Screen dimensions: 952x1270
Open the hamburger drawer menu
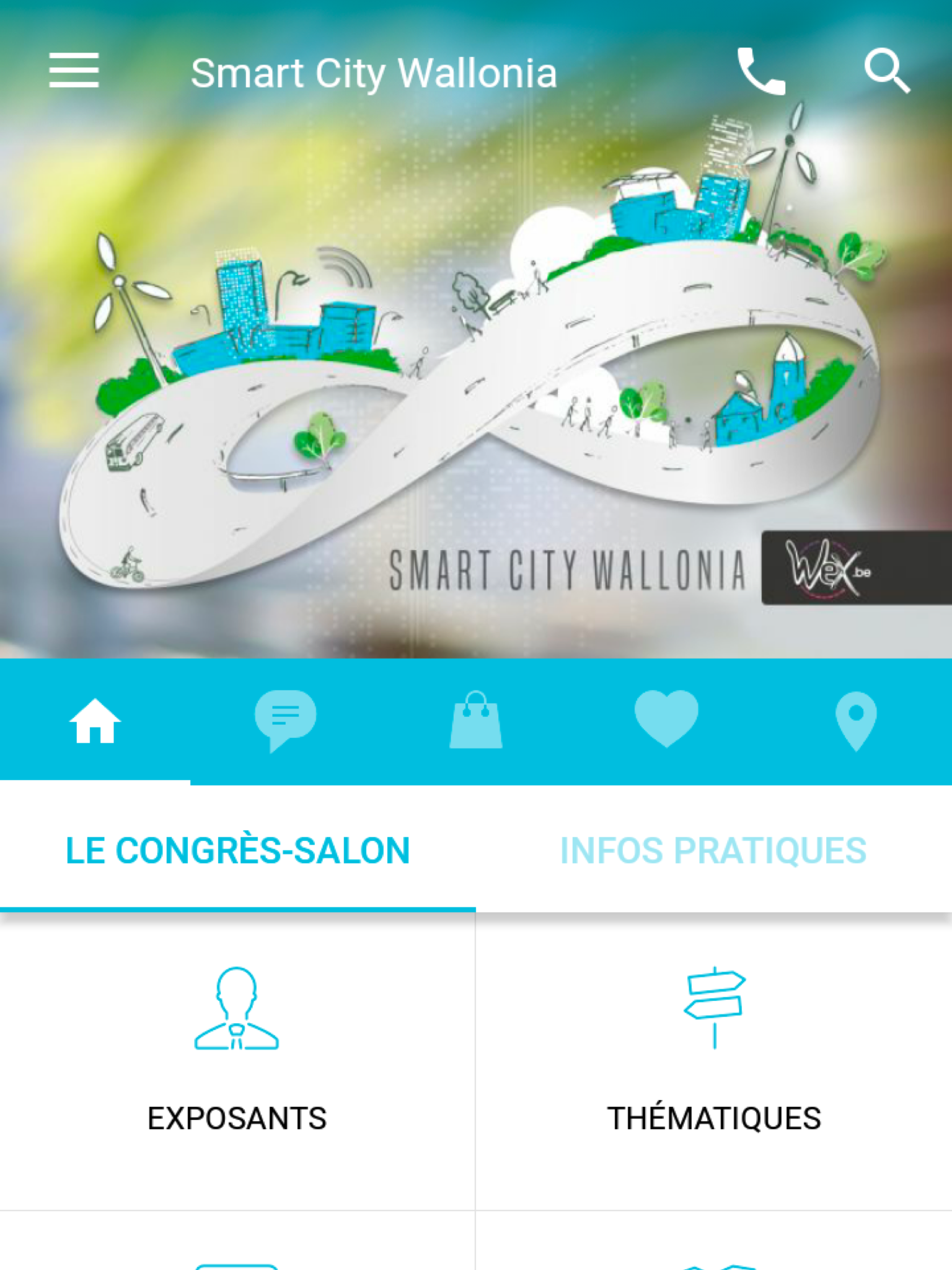[x=74, y=71]
